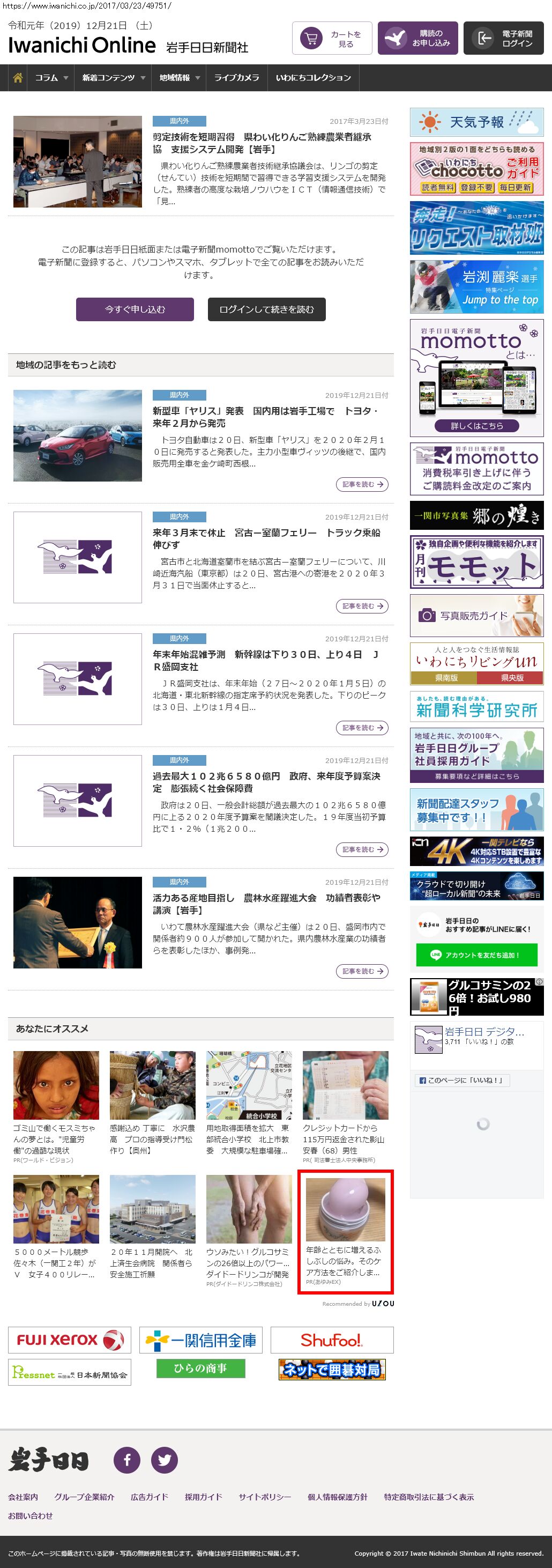
Task: Open 個人情報保護方針 footer link
Action: click(x=337, y=1497)
